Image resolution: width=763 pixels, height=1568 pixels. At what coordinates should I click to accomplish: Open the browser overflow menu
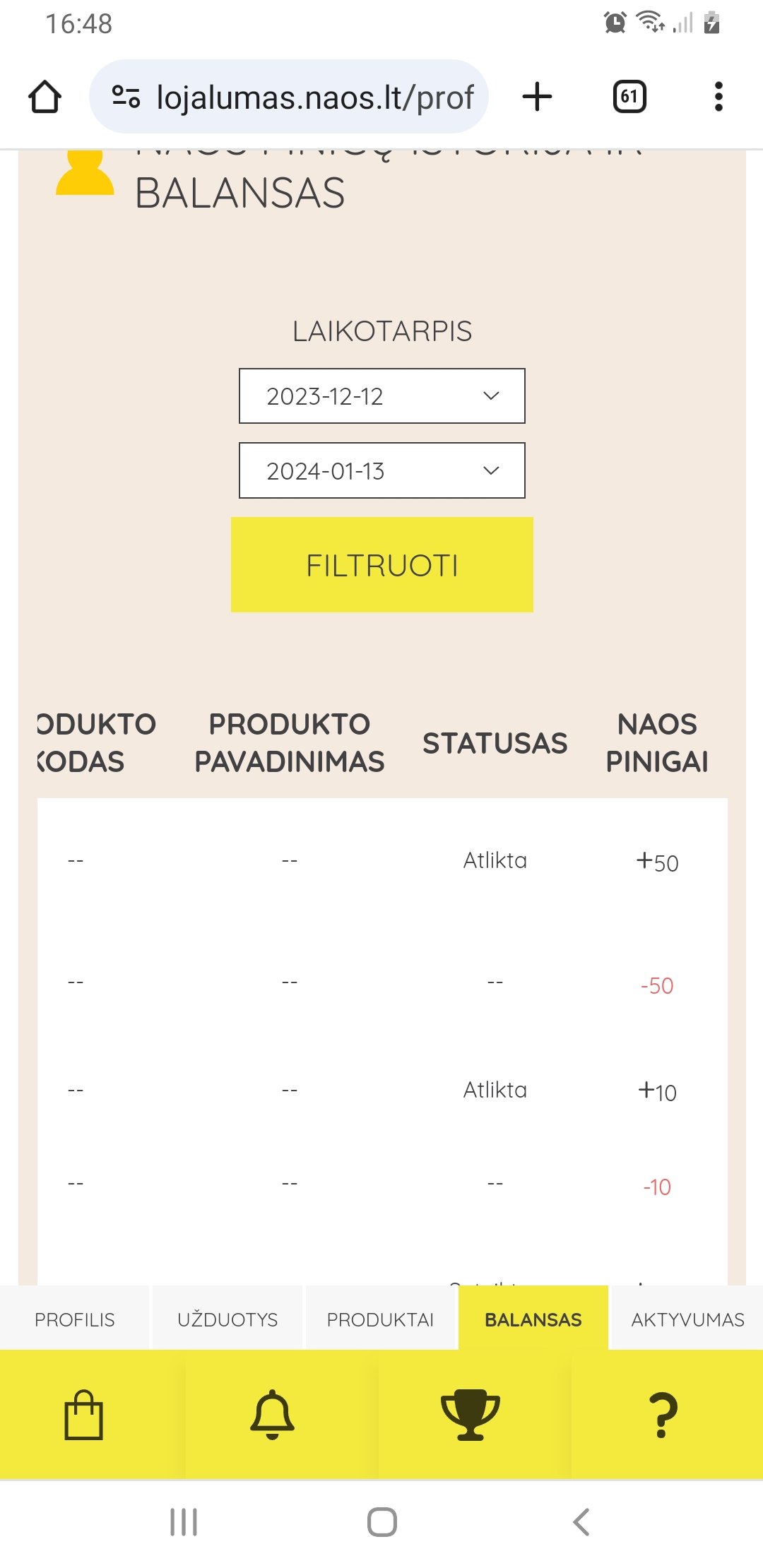718,97
